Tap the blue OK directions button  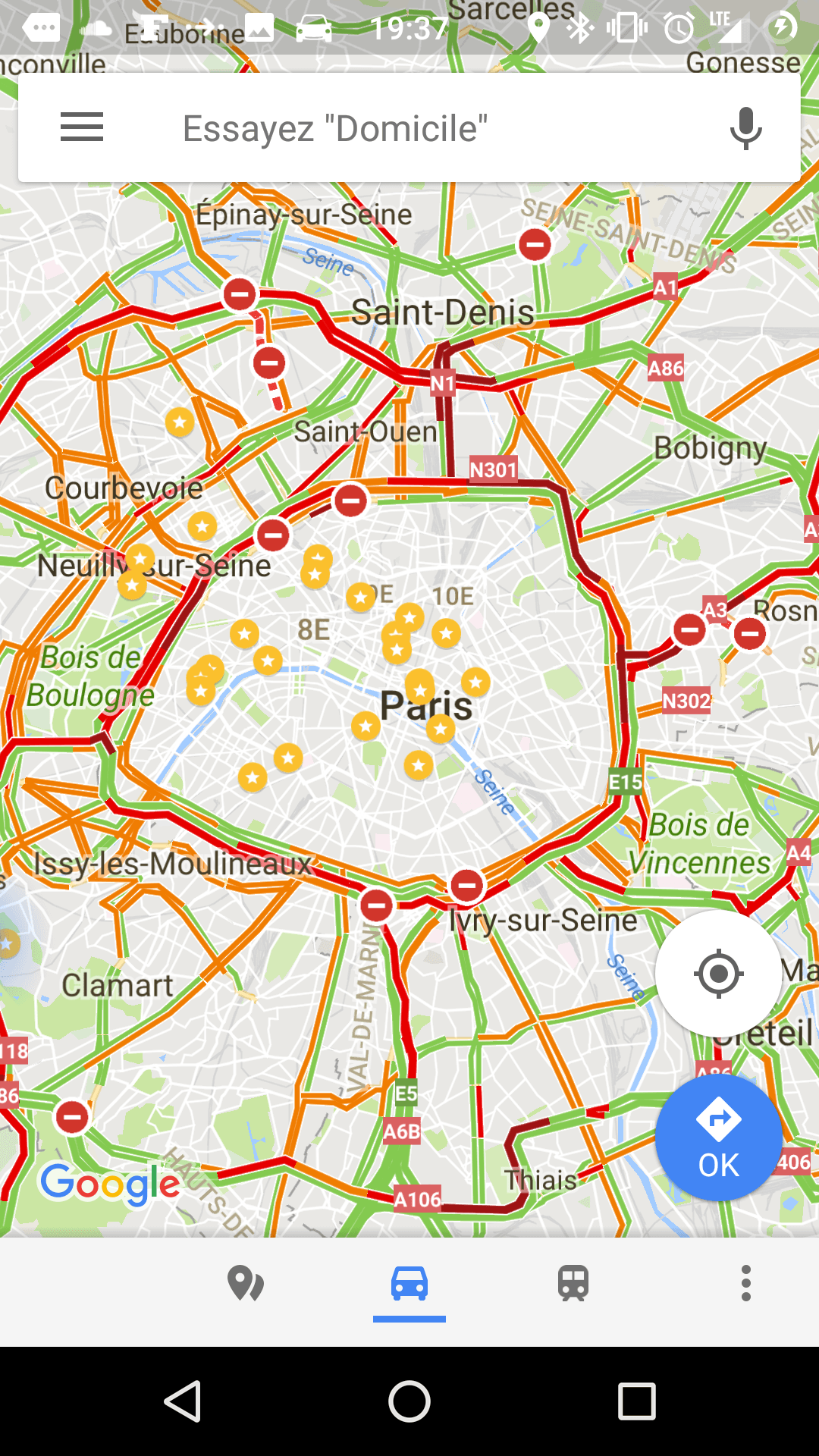718,1137
